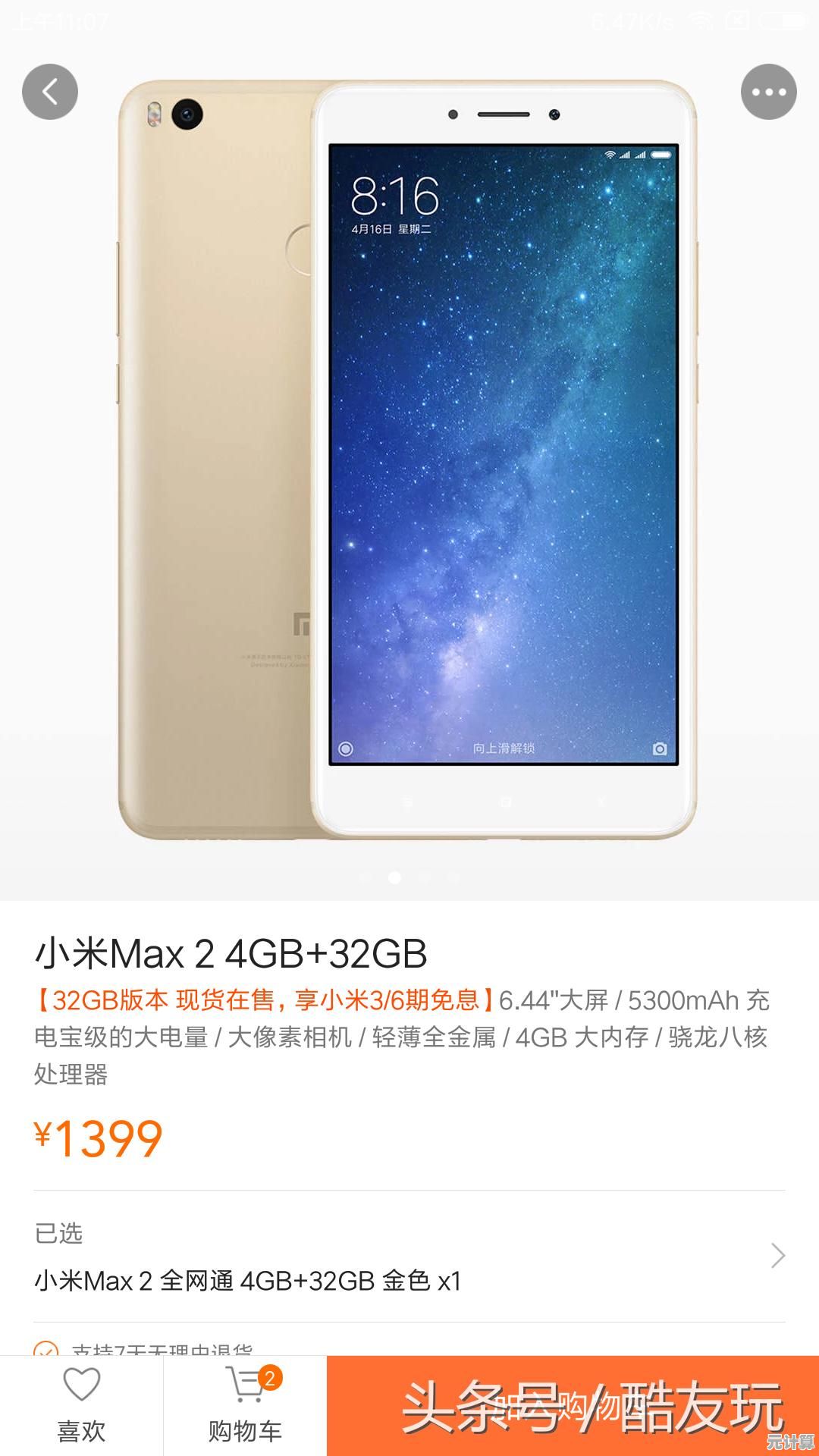Image resolution: width=819 pixels, height=1456 pixels.
Task: Go back using the top-left arrow
Action: click(50, 92)
